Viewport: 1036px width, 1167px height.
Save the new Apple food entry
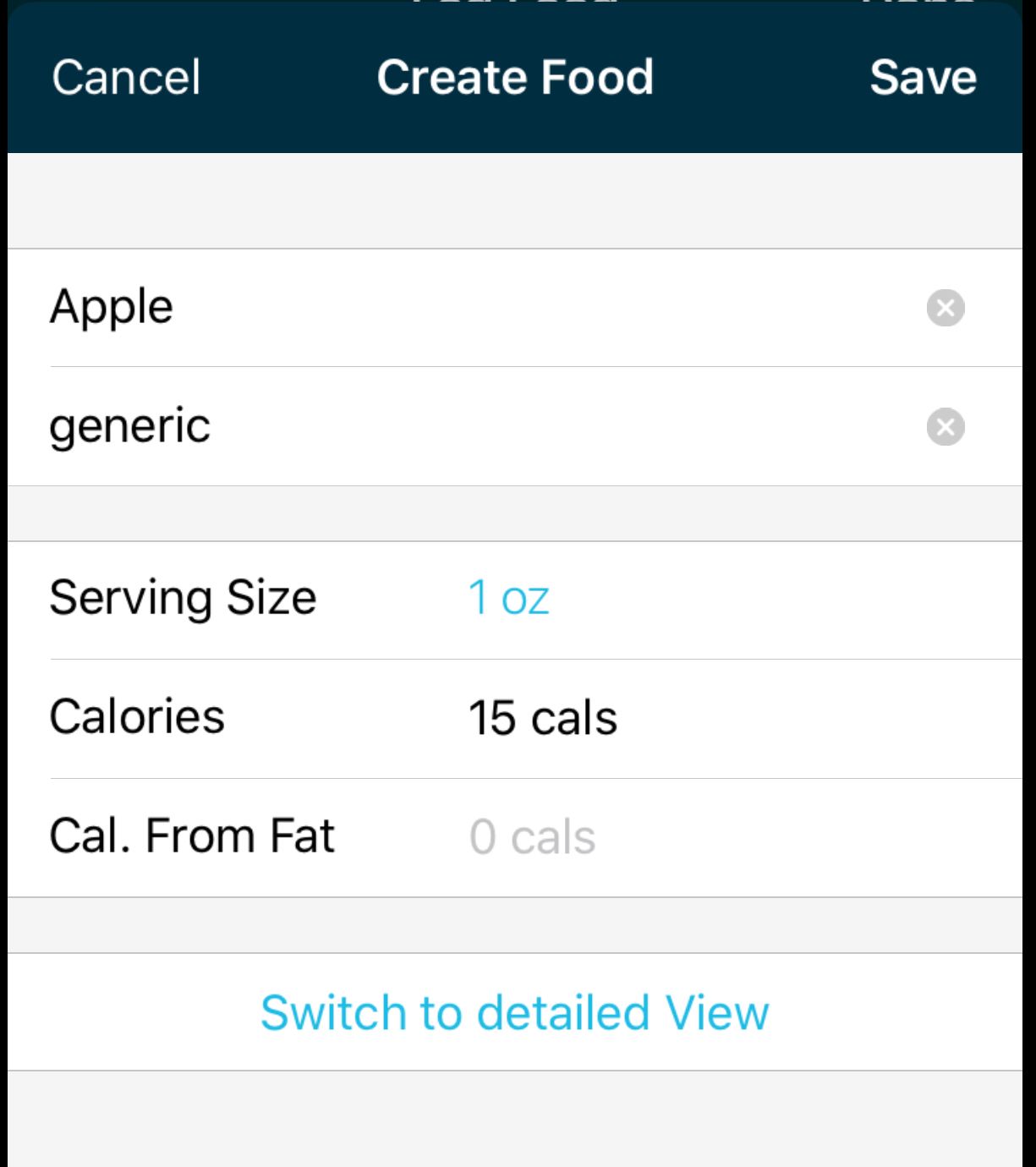[921, 77]
